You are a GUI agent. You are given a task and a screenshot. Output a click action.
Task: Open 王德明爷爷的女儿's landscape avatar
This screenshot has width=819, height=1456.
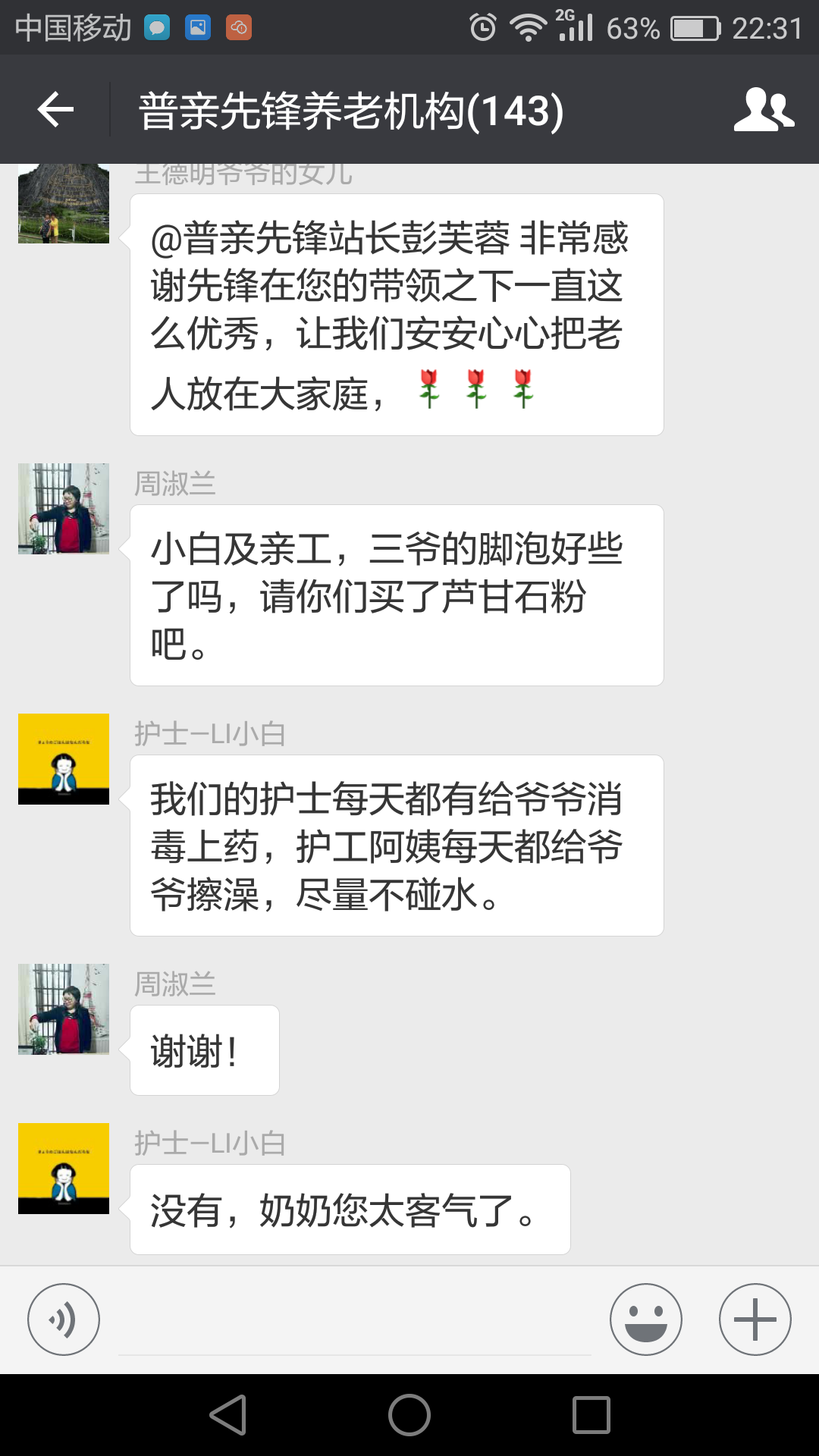click(x=64, y=203)
